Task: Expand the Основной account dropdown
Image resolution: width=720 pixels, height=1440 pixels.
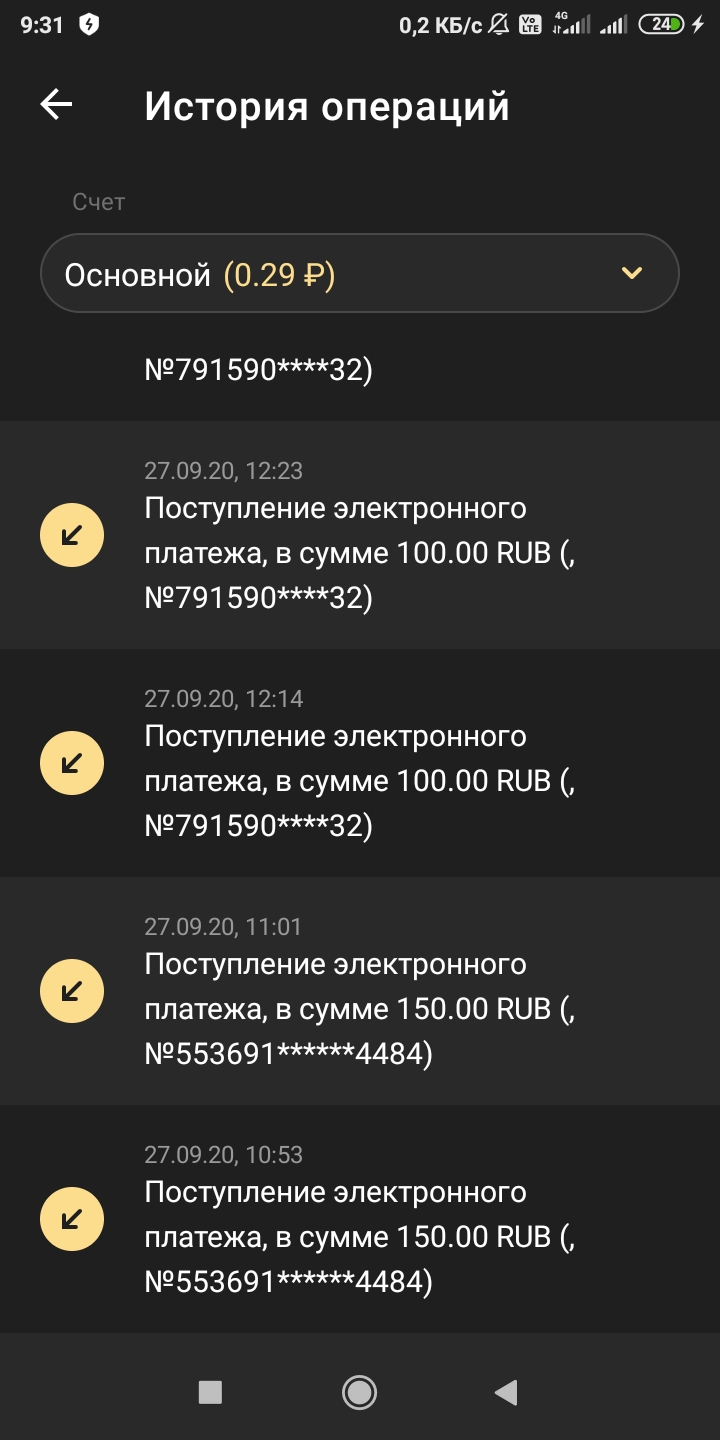Action: tap(360, 274)
